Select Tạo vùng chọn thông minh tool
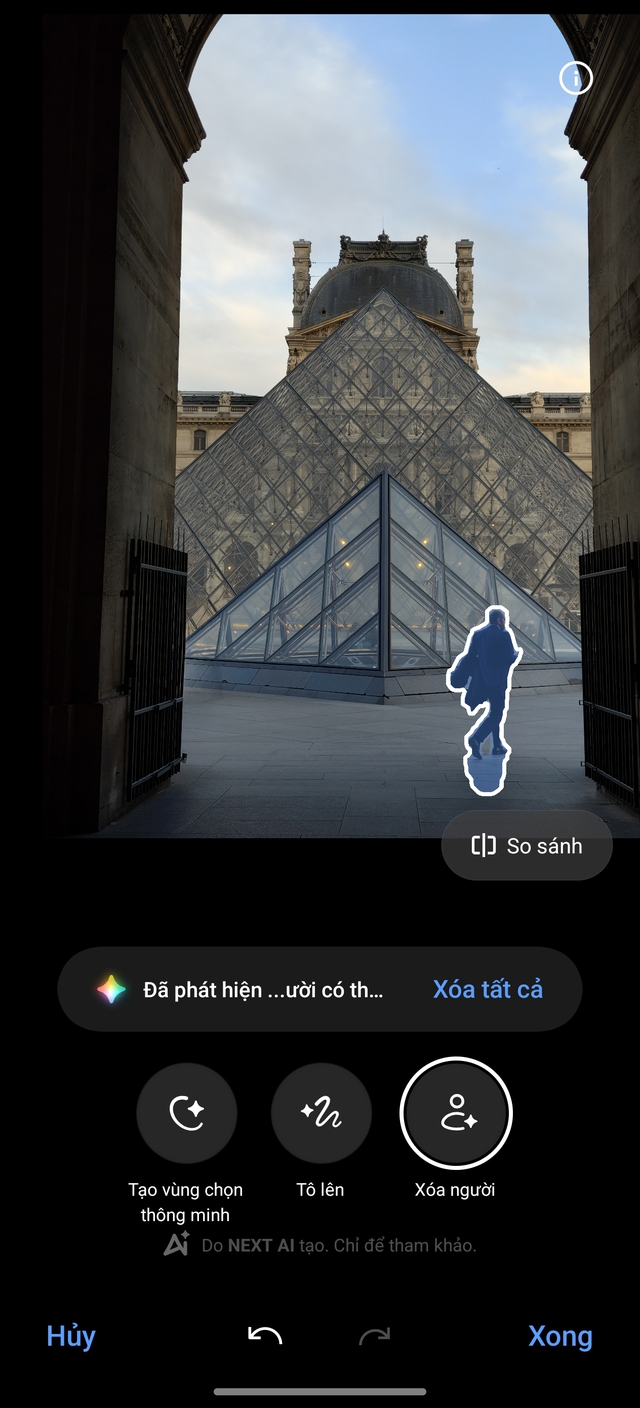Viewport: 640px width, 1408px height. click(187, 1113)
